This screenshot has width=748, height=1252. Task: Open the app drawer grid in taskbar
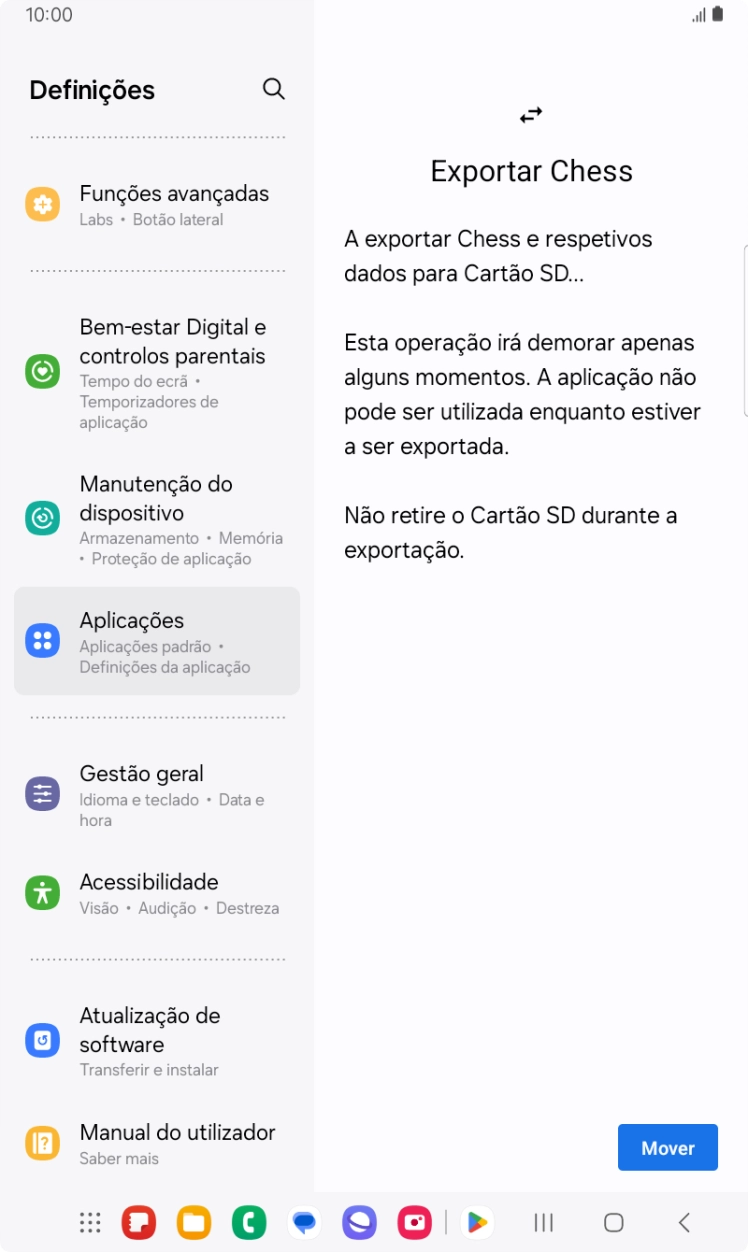point(90,1222)
